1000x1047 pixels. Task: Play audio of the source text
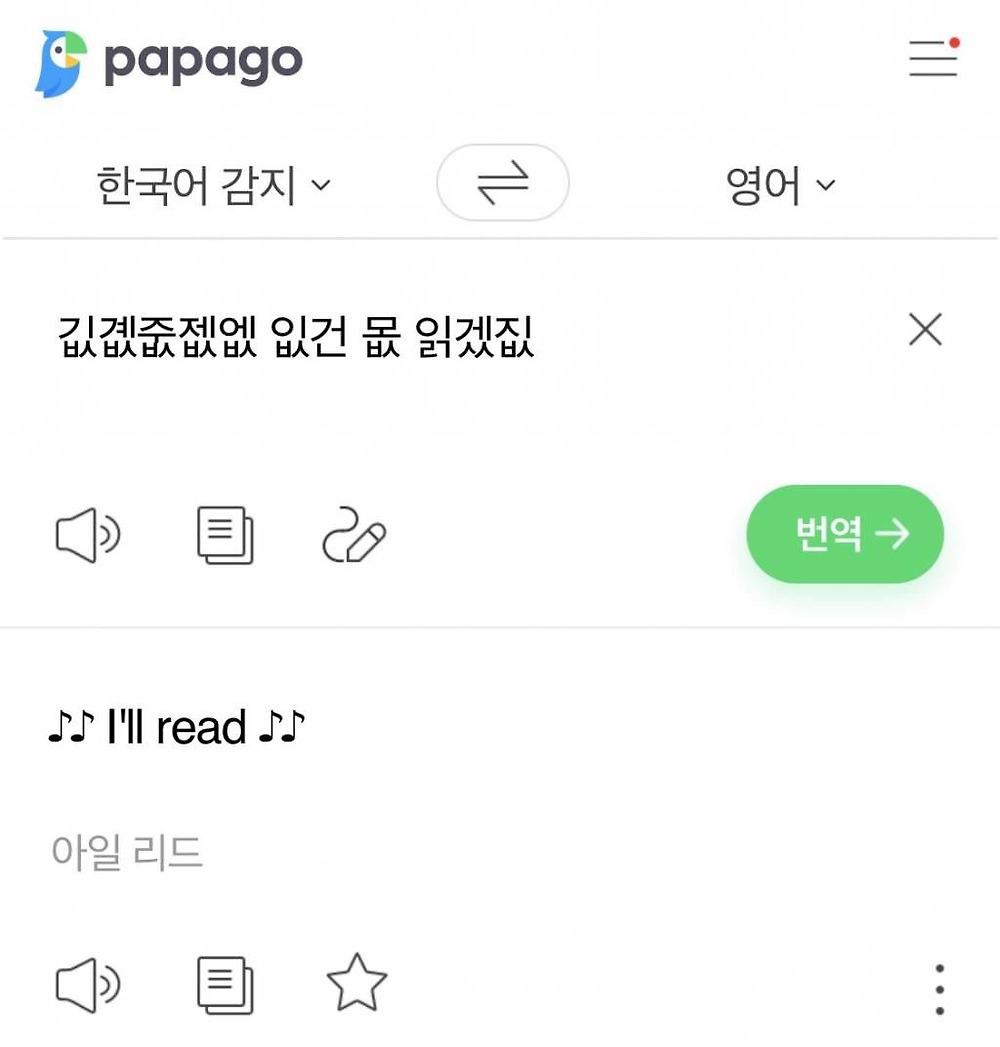tap(87, 536)
